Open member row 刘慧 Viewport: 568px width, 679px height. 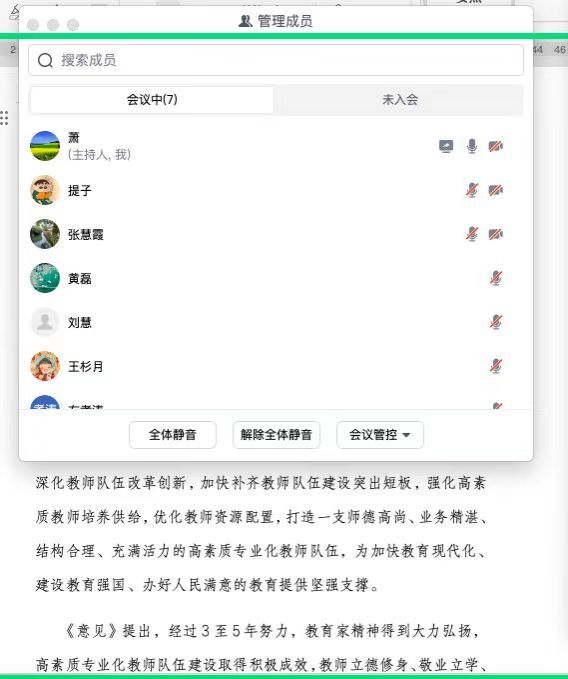(276, 322)
